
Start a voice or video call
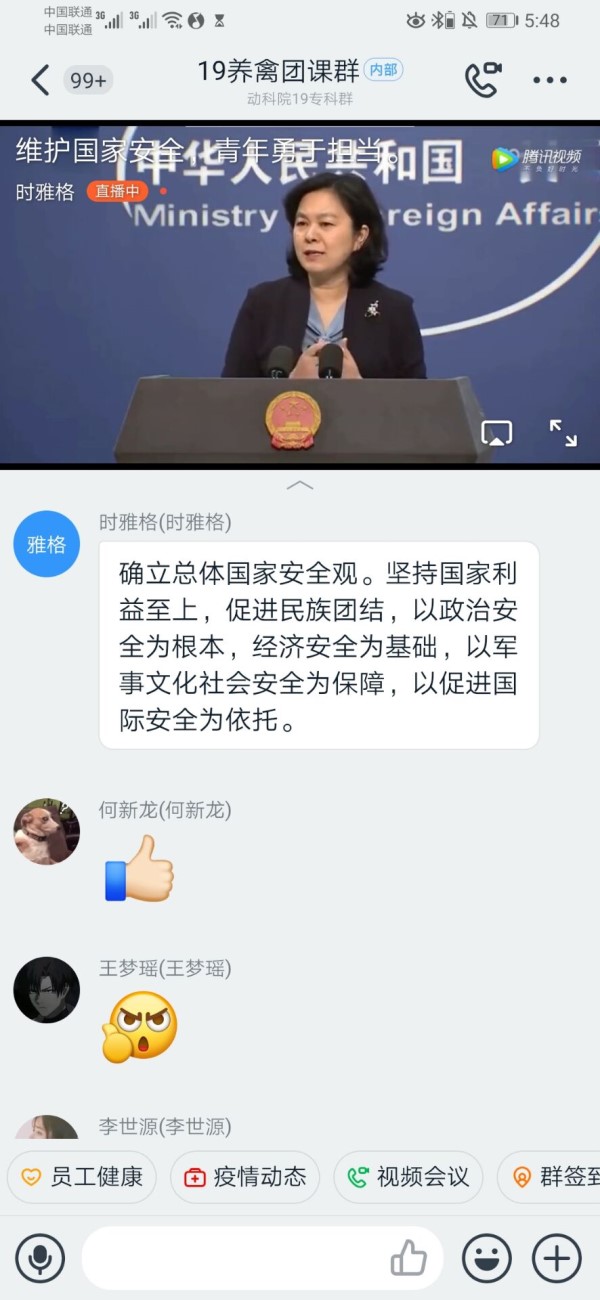tap(482, 80)
